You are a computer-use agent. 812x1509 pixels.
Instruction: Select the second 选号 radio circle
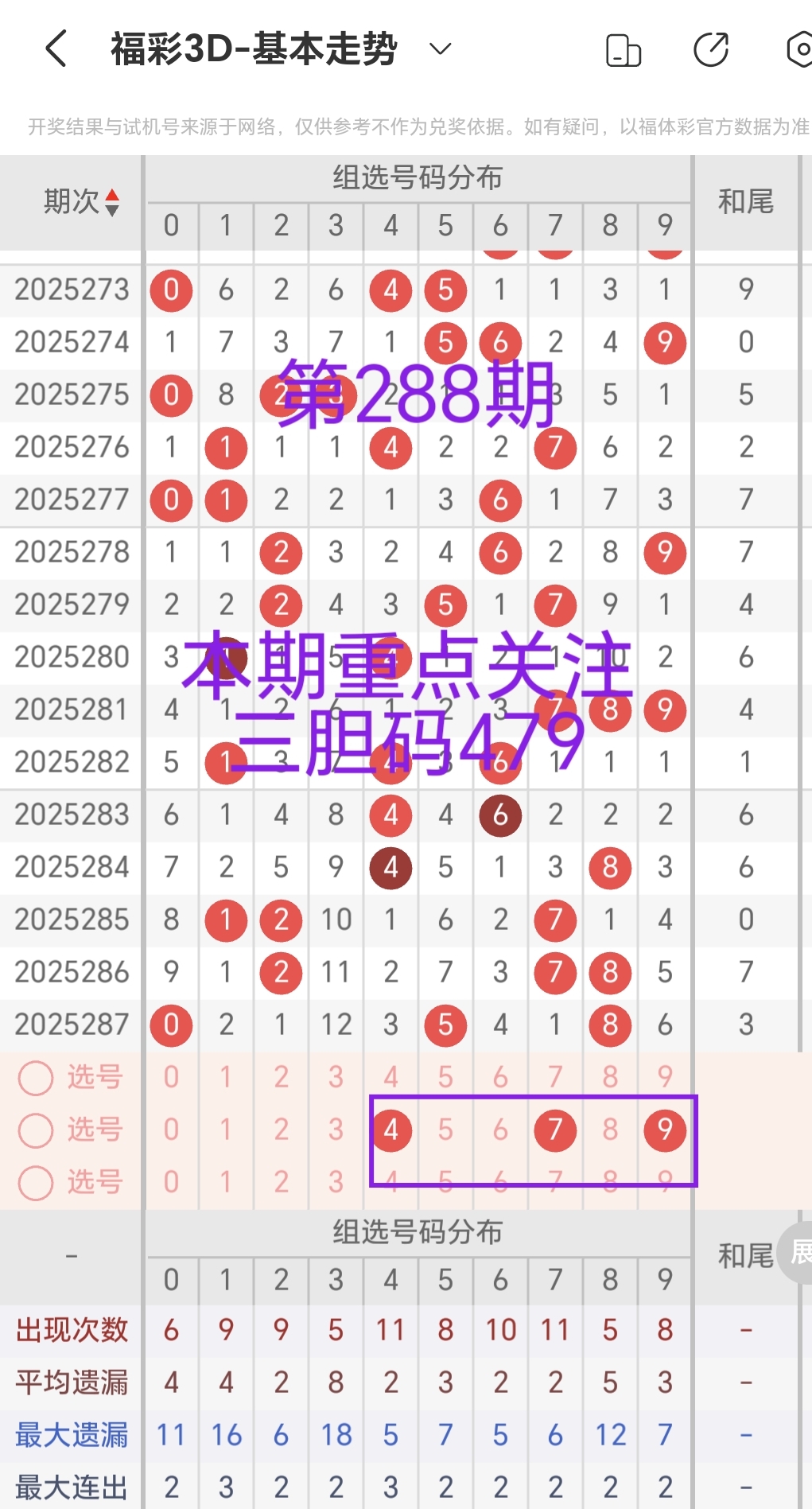35,1130
